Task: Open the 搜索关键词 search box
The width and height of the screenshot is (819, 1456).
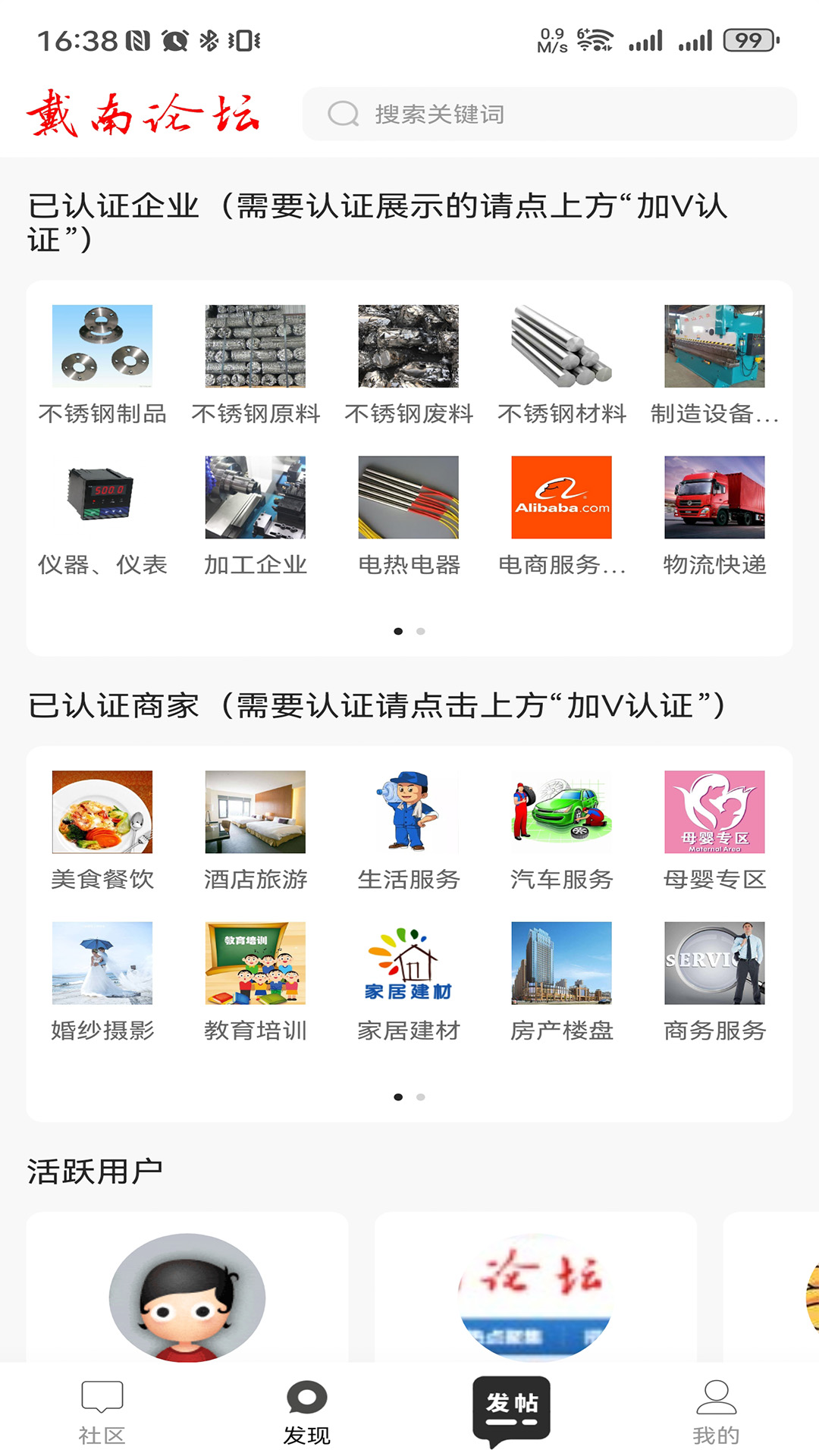Action: (x=549, y=114)
